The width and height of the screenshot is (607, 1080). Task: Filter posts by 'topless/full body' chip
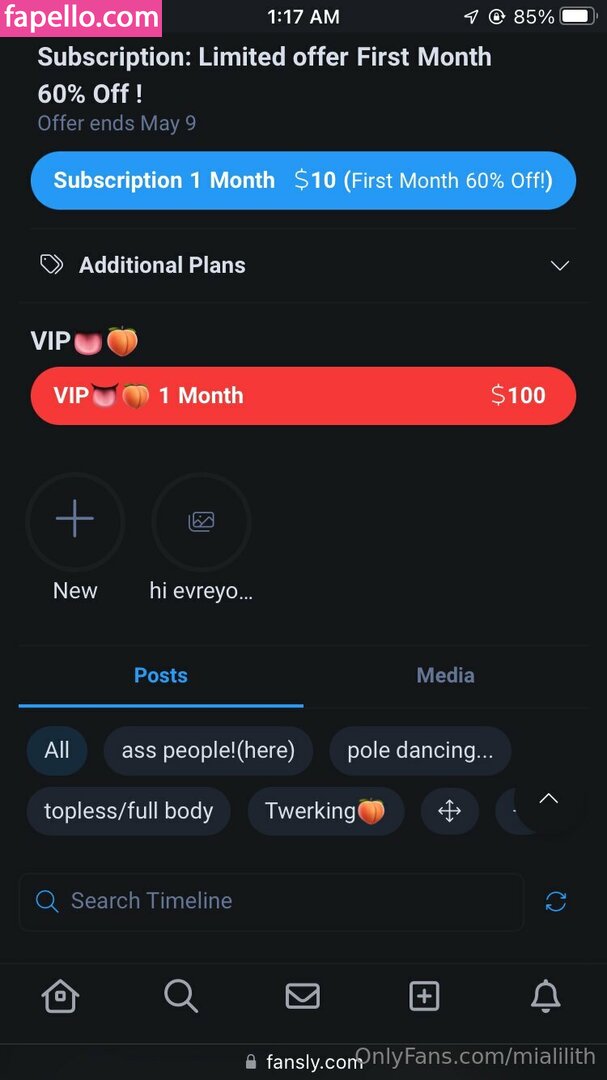coord(129,810)
